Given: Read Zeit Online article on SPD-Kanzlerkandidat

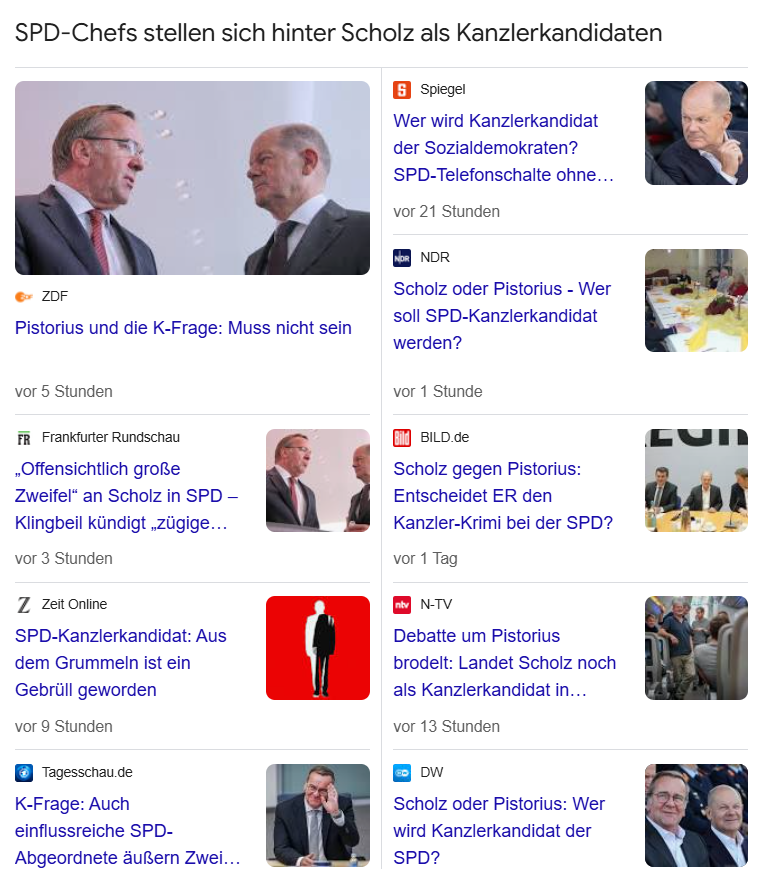Looking at the screenshot, I should 120,662.
